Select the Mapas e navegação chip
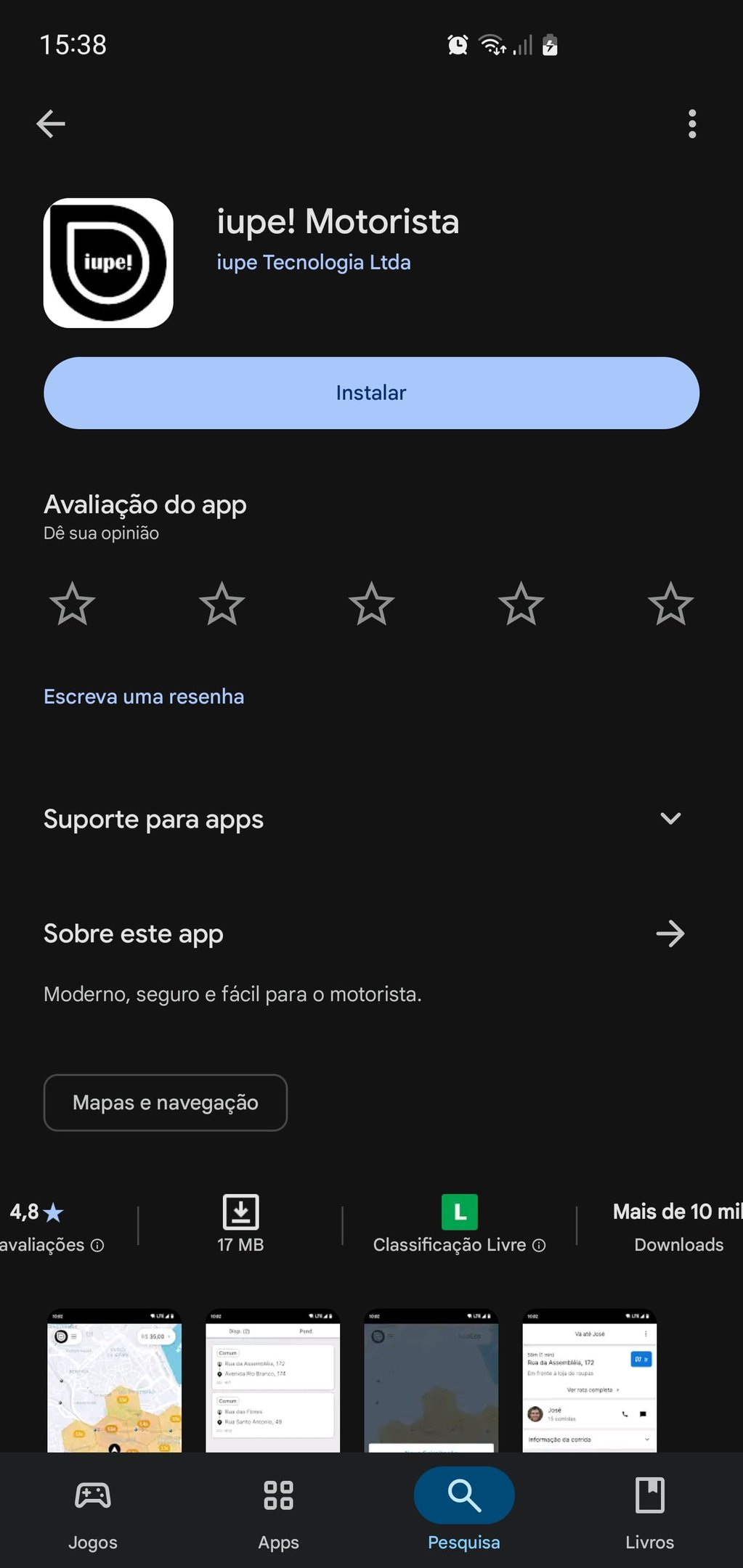Viewport: 743px width, 1568px height. pyautogui.click(x=166, y=1103)
